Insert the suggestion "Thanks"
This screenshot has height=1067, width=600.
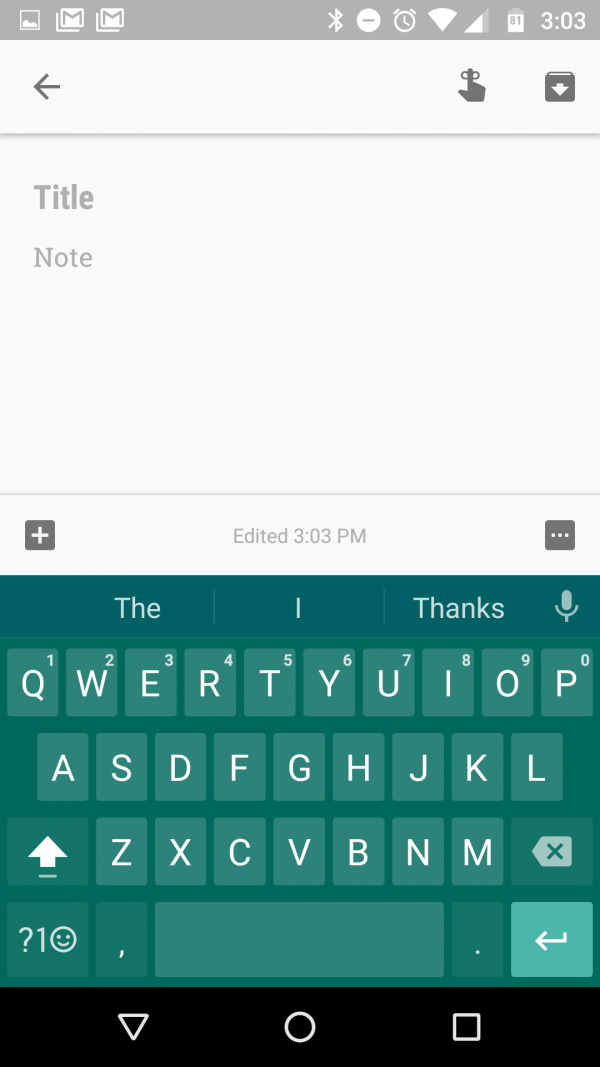(459, 608)
